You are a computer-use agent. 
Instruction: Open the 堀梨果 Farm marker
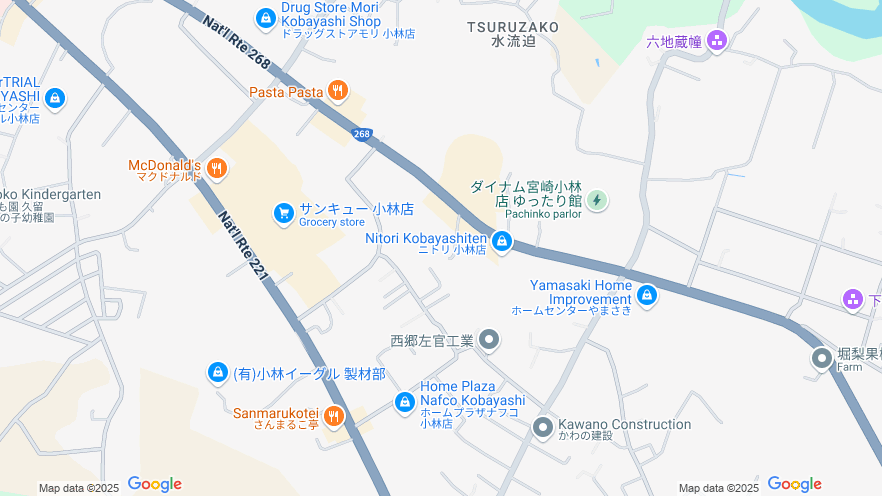821,358
